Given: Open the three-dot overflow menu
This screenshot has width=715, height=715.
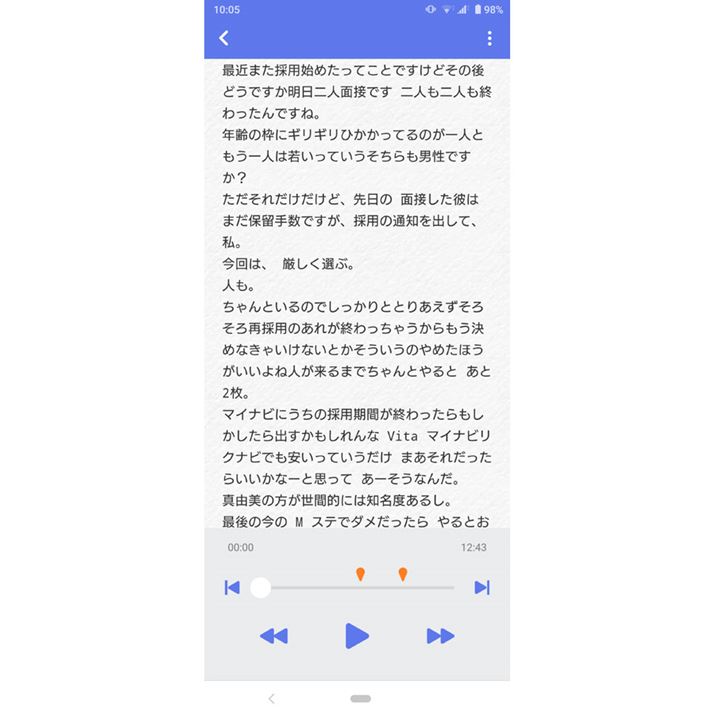Looking at the screenshot, I should (489, 38).
